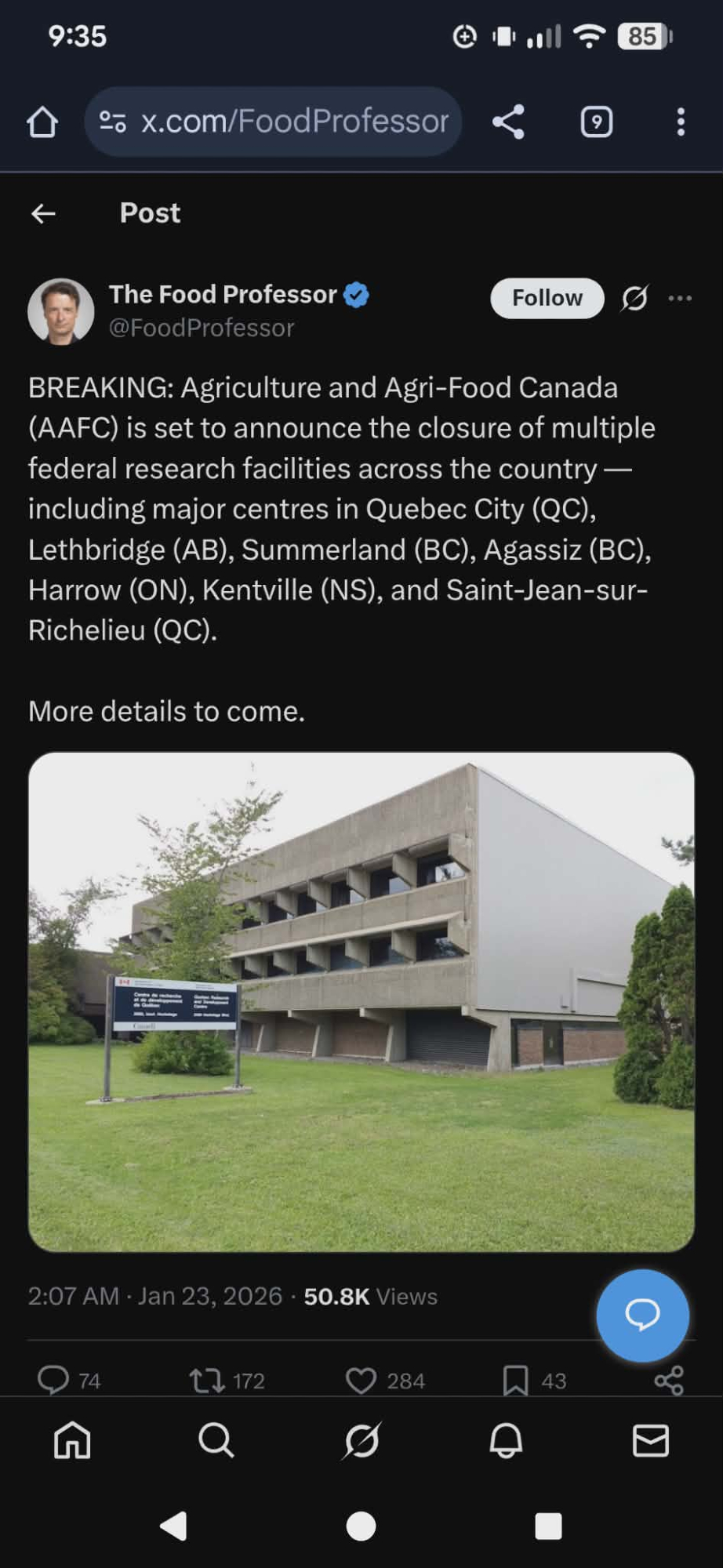Screen dimensions: 723x1568
Task: Go back from the Post view
Action: click(43, 213)
